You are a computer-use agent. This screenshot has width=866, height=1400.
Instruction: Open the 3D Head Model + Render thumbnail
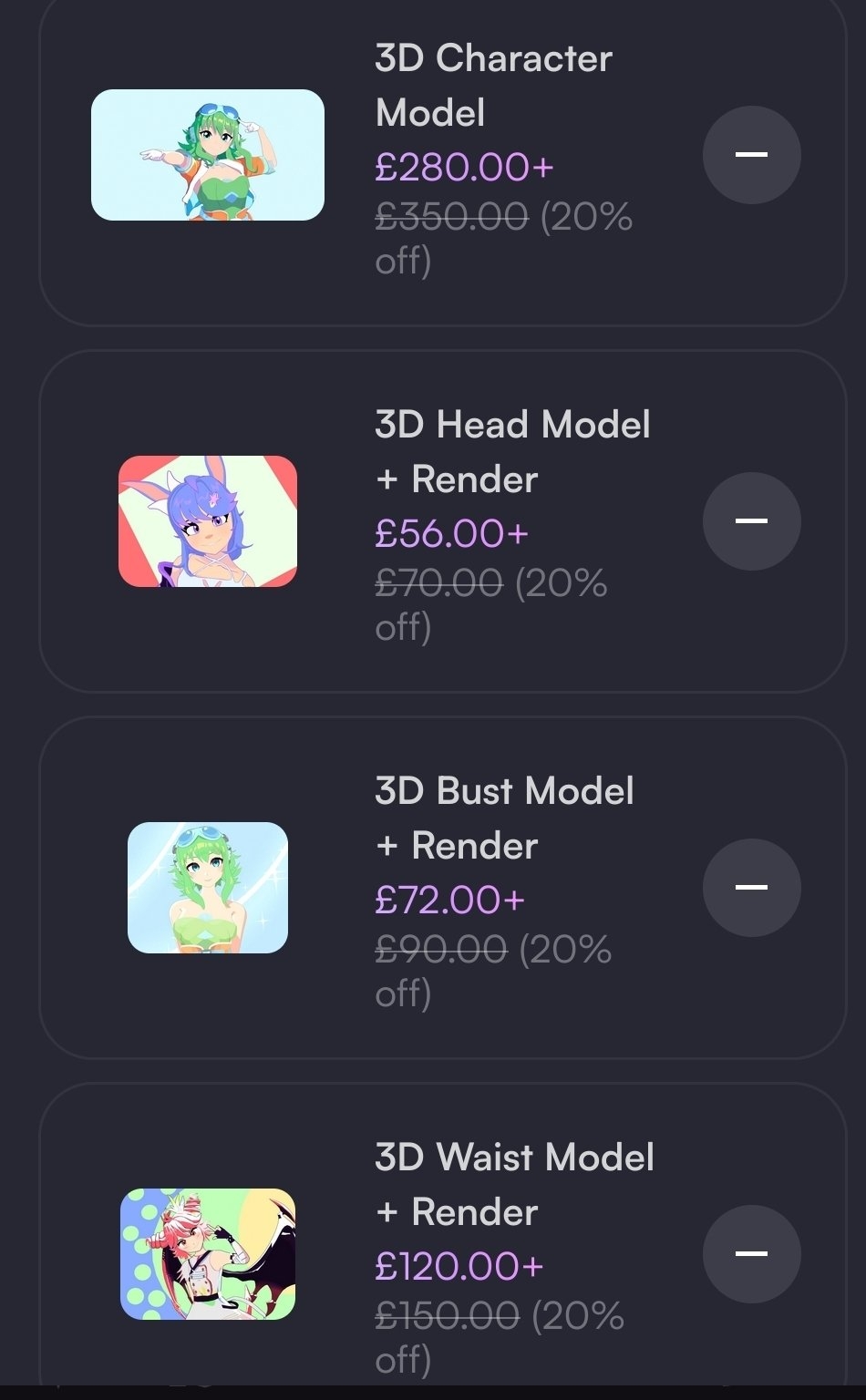coord(208,521)
